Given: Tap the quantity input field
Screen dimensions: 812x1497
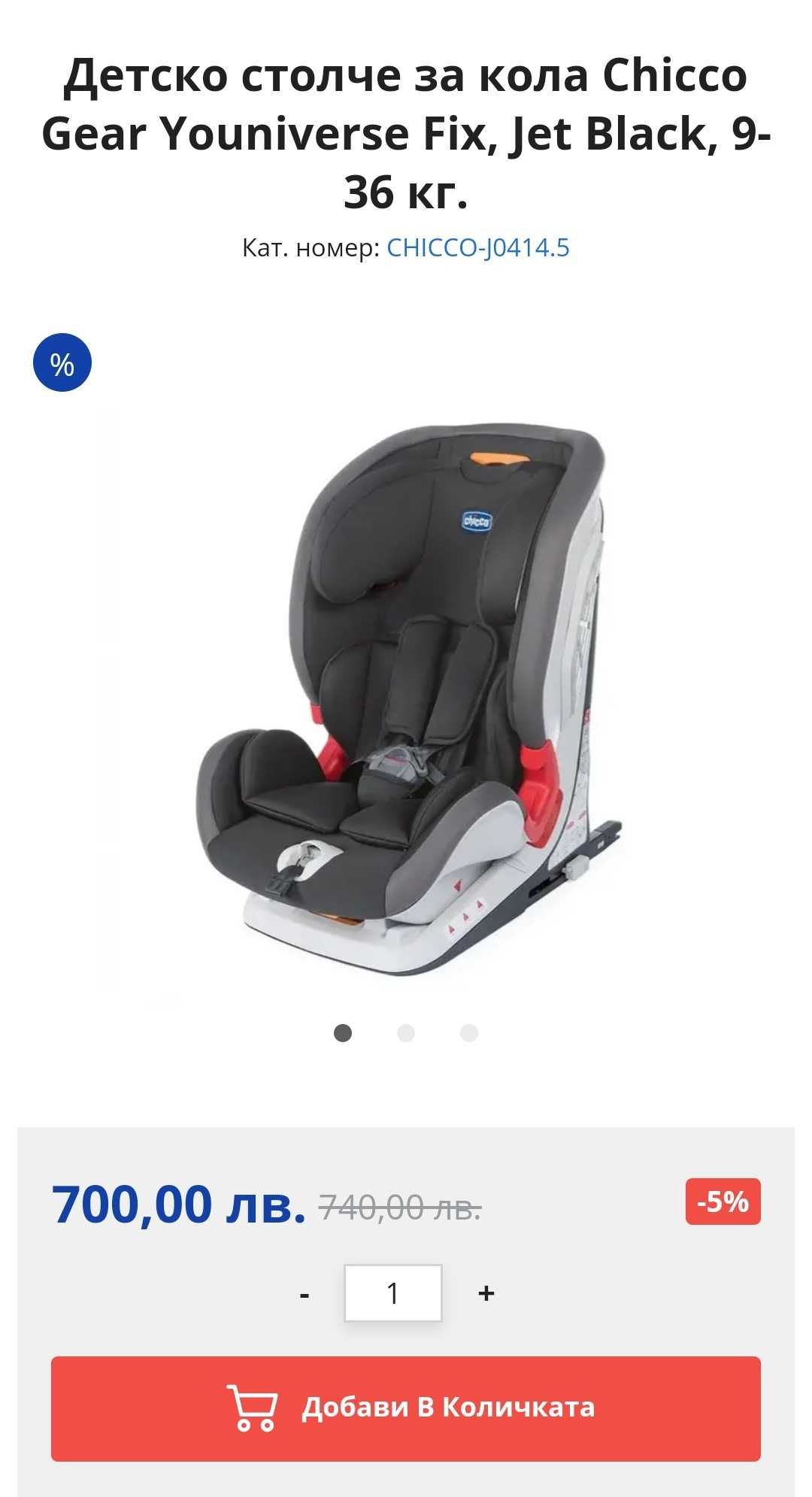Looking at the screenshot, I should tap(392, 1293).
